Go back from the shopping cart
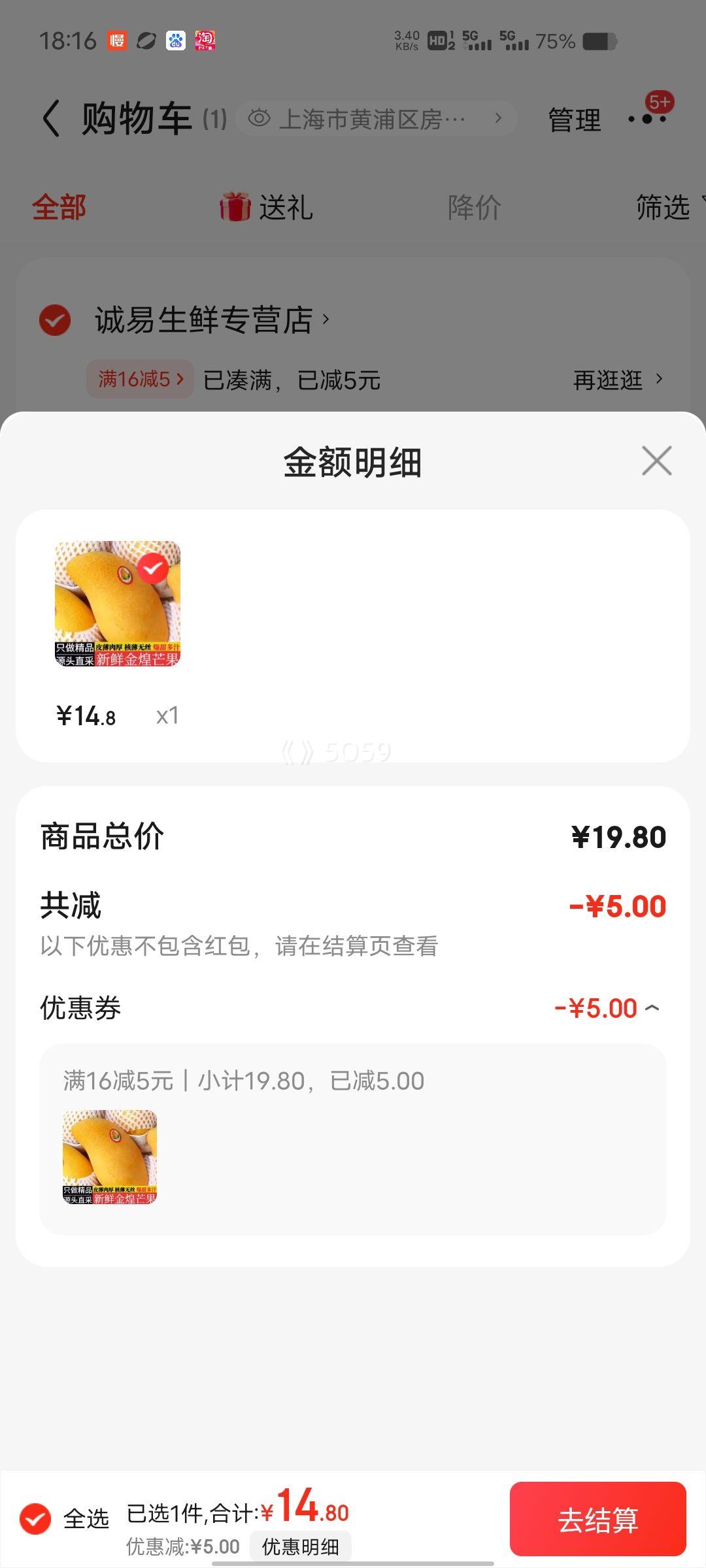This screenshot has width=706, height=1568. [x=51, y=119]
